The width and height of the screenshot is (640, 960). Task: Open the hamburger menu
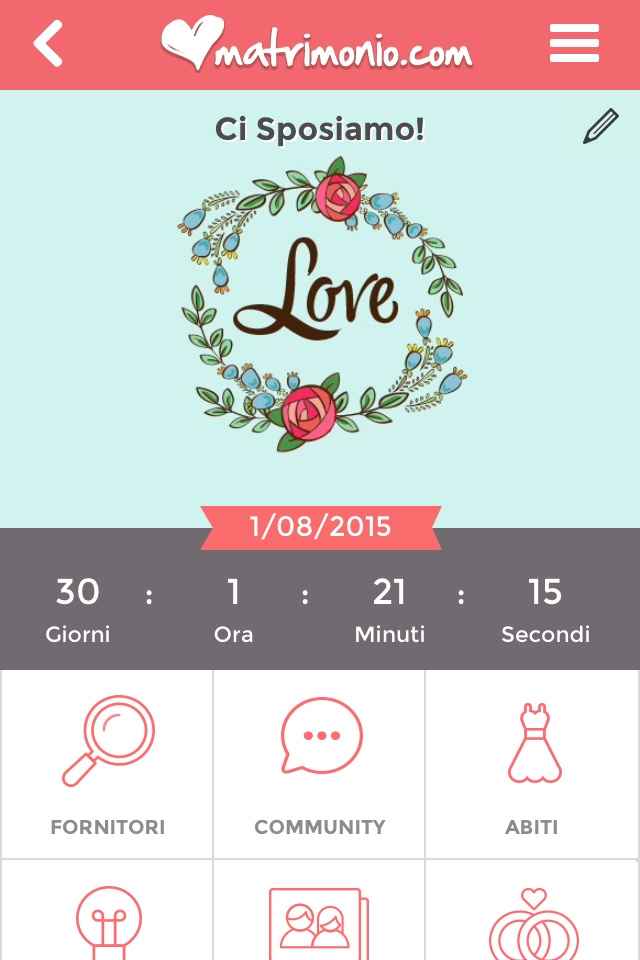(574, 45)
